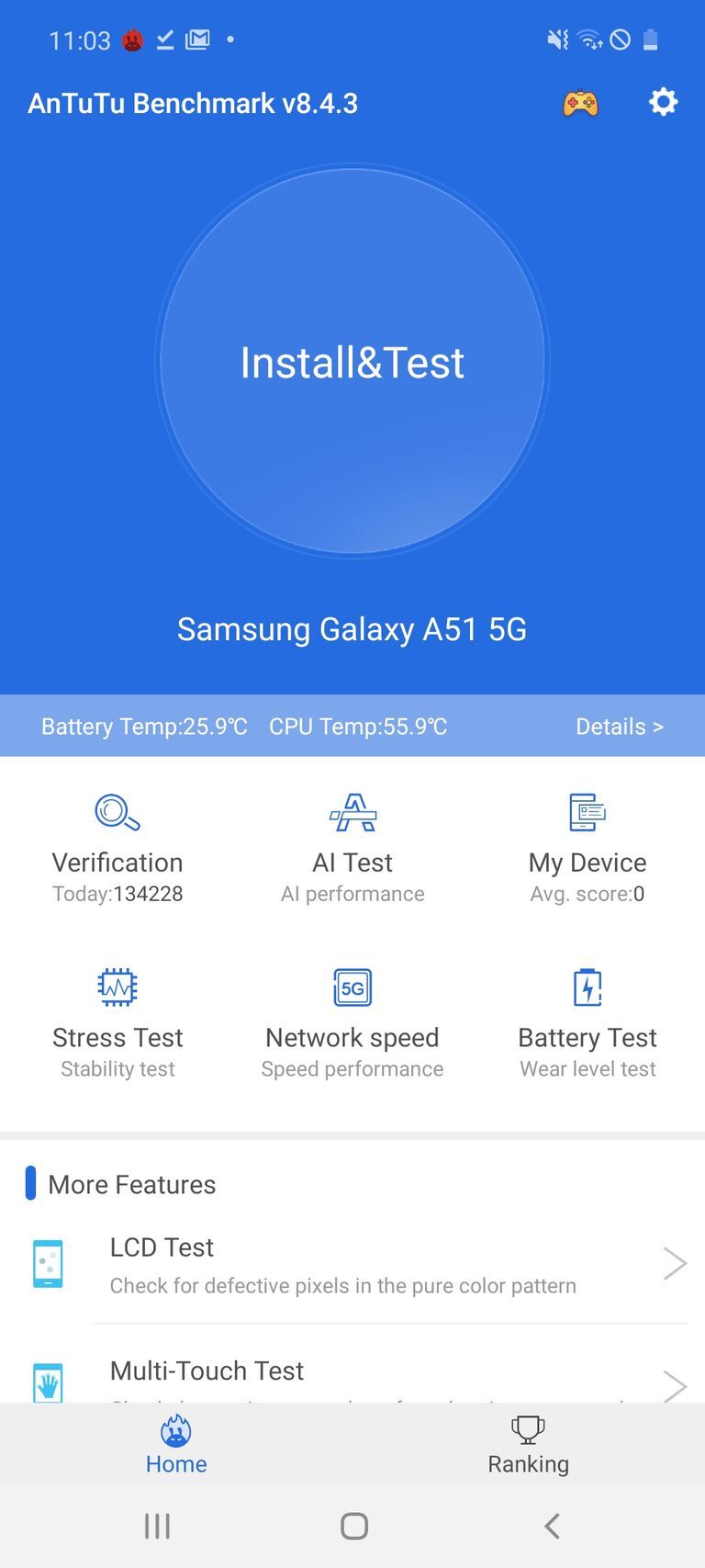Select the Network speed 5G icon
Screen dimensions: 705x1568
(352, 987)
